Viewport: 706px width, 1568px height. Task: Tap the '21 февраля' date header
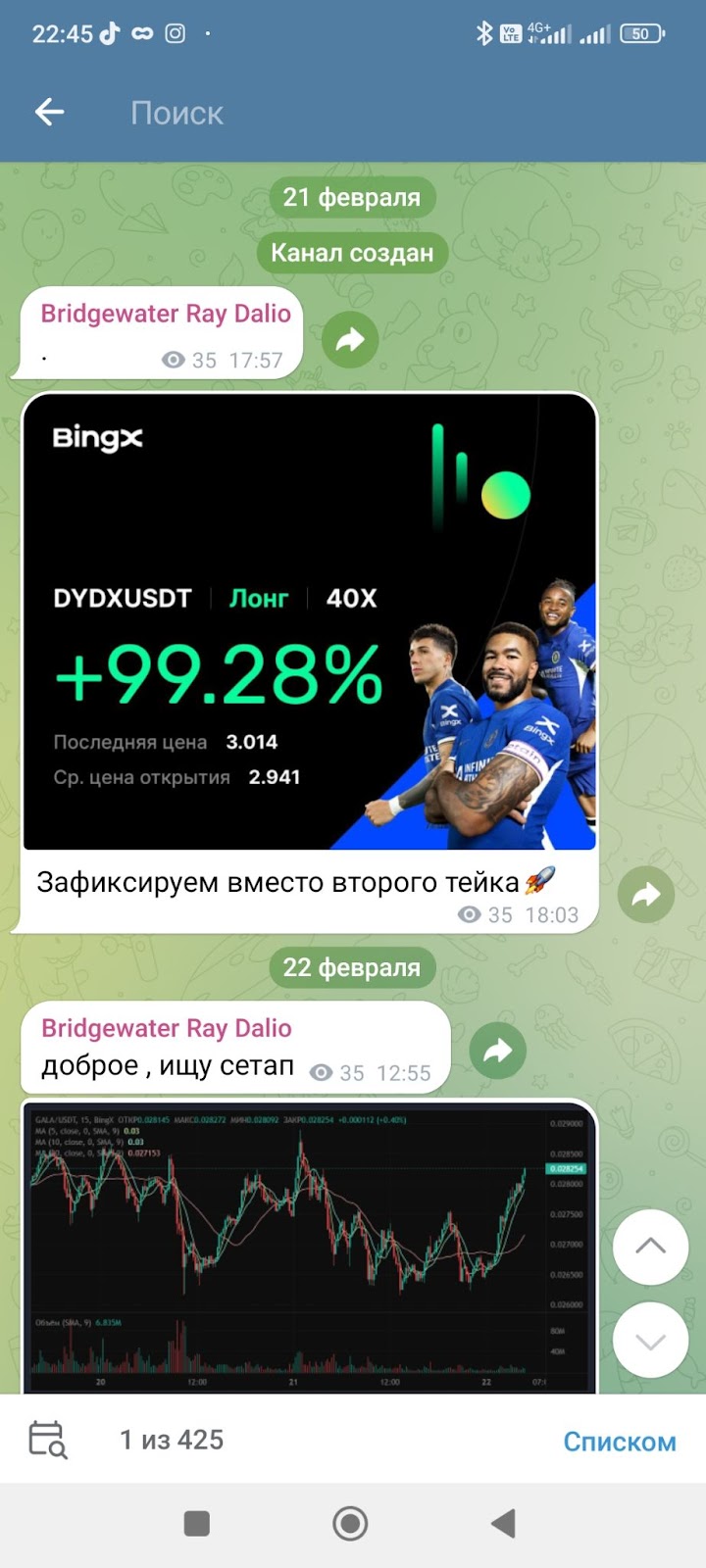[353, 196]
